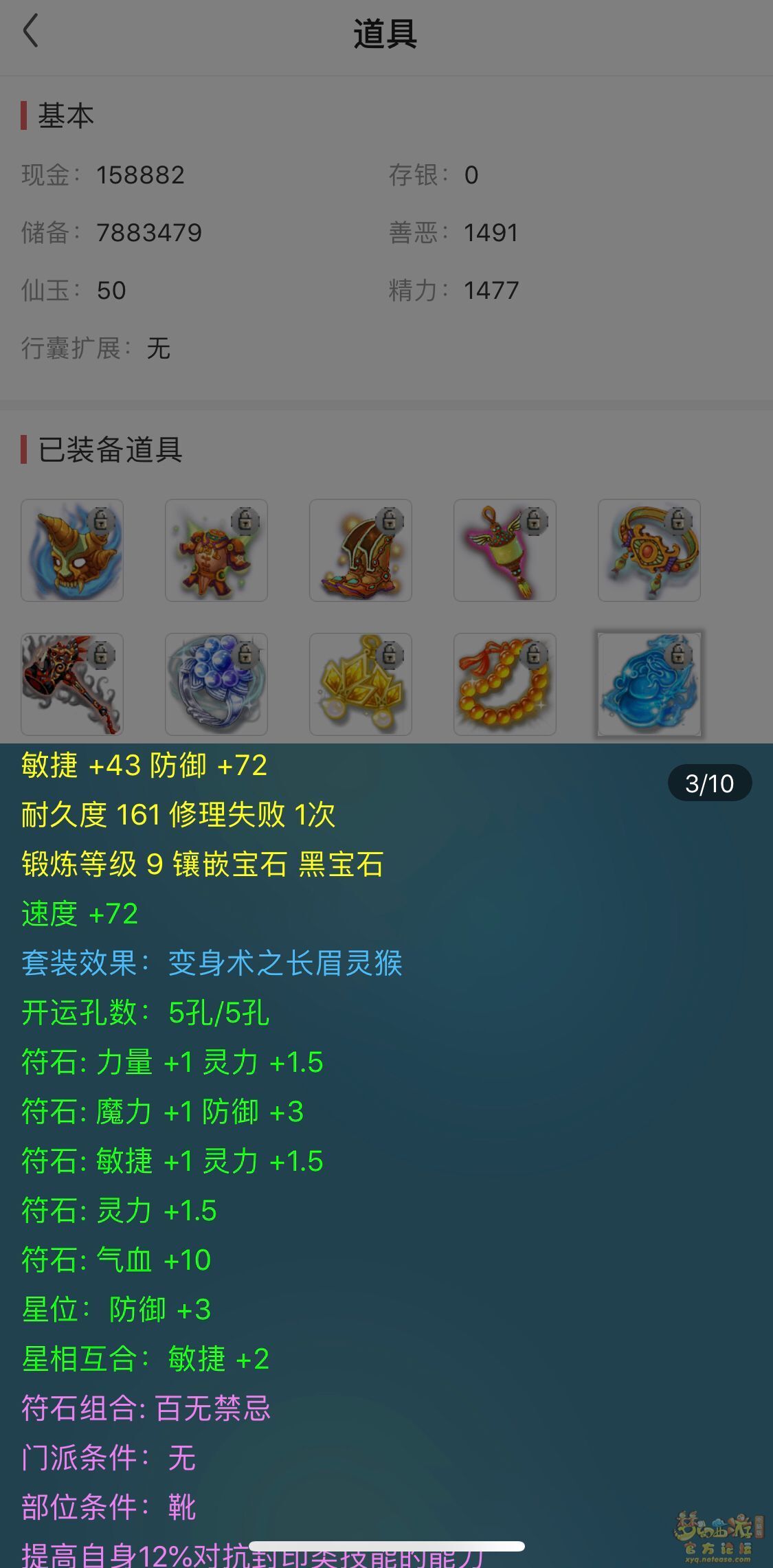Open the jeweled belt equipment item

[649, 550]
